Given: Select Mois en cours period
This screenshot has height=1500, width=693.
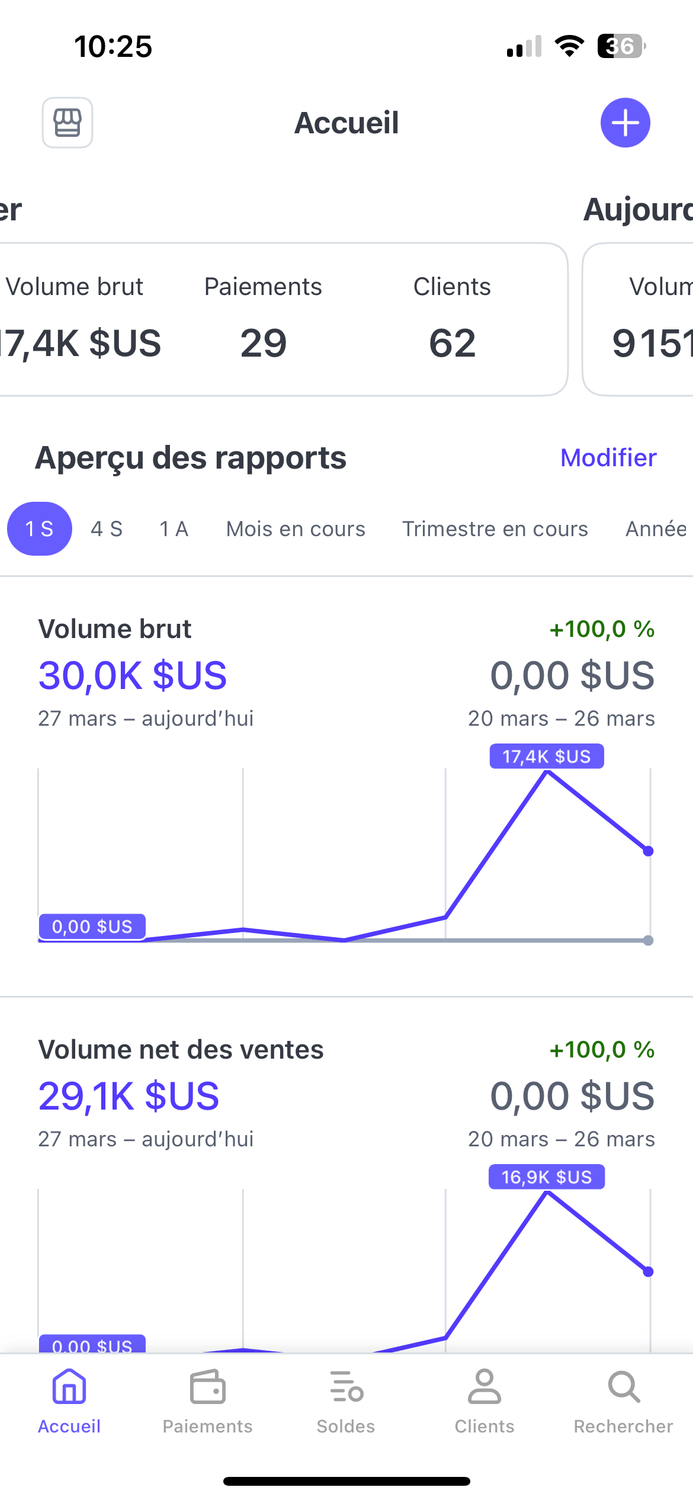Looking at the screenshot, I should [x=295, y=529].
